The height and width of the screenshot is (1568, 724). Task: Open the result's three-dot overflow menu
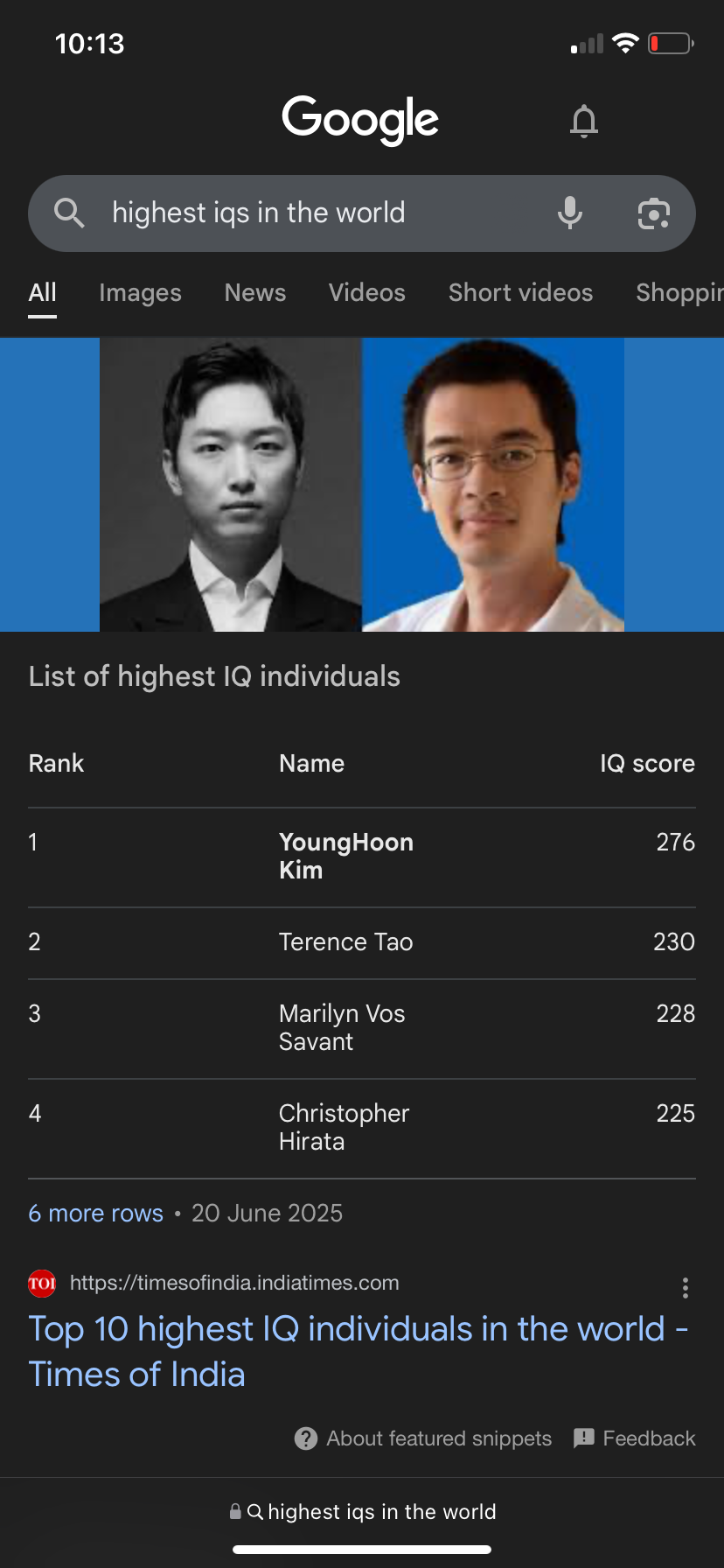pos(685,1287)
